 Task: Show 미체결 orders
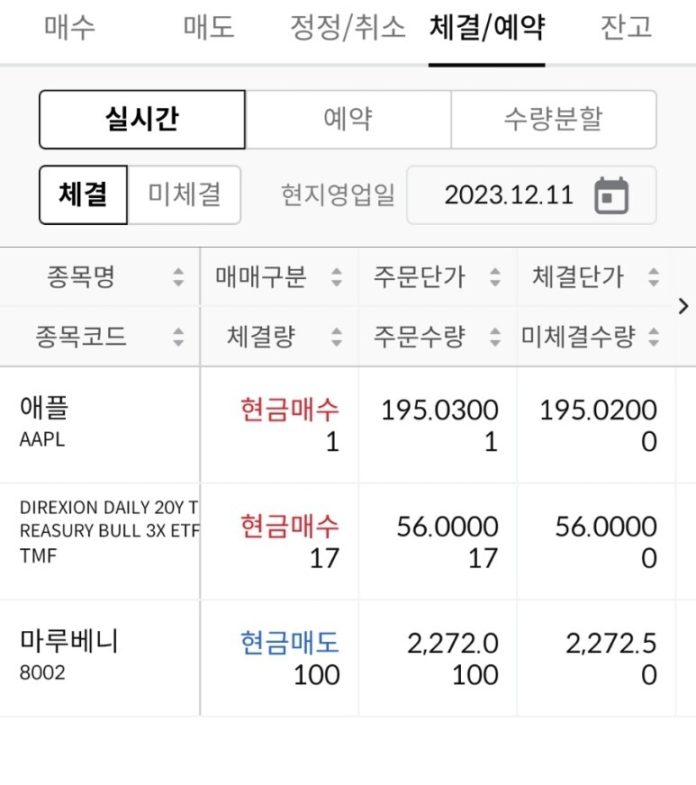tap(185, 194)
